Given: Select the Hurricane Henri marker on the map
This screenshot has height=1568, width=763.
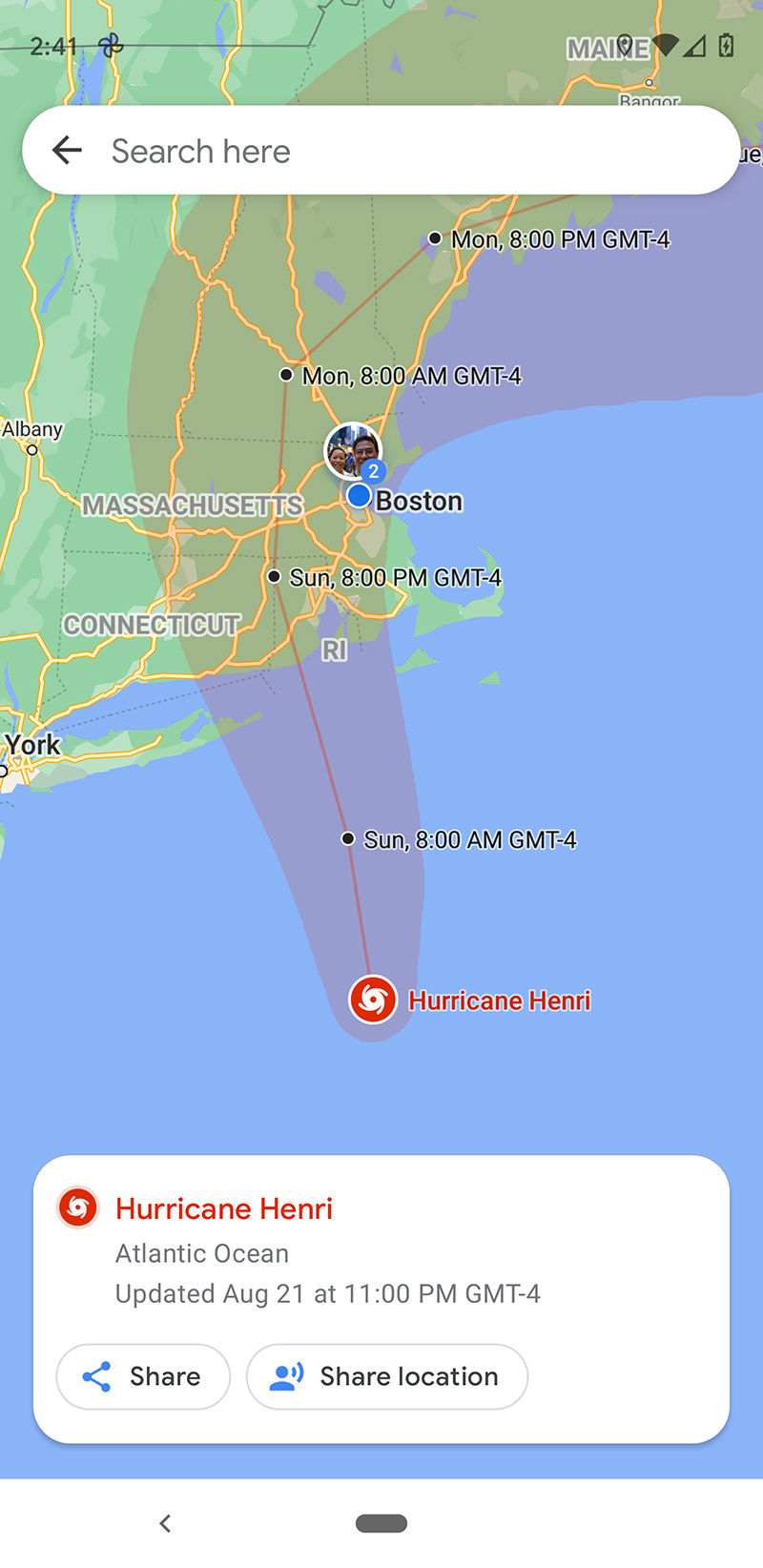Looking at the screenshot, I should pos(373,1000).
